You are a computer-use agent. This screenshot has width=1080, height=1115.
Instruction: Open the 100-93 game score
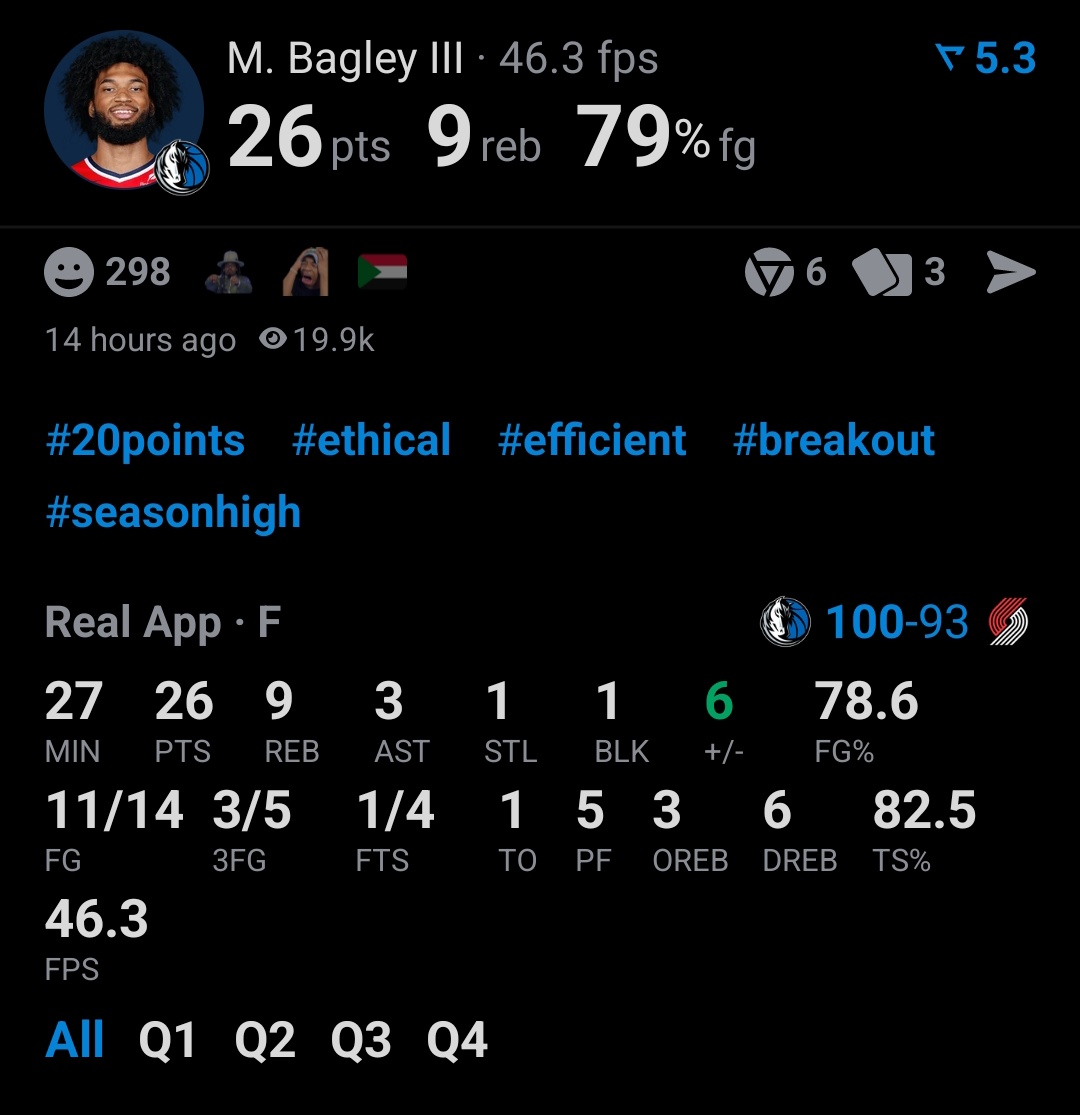tap(896, 622)
